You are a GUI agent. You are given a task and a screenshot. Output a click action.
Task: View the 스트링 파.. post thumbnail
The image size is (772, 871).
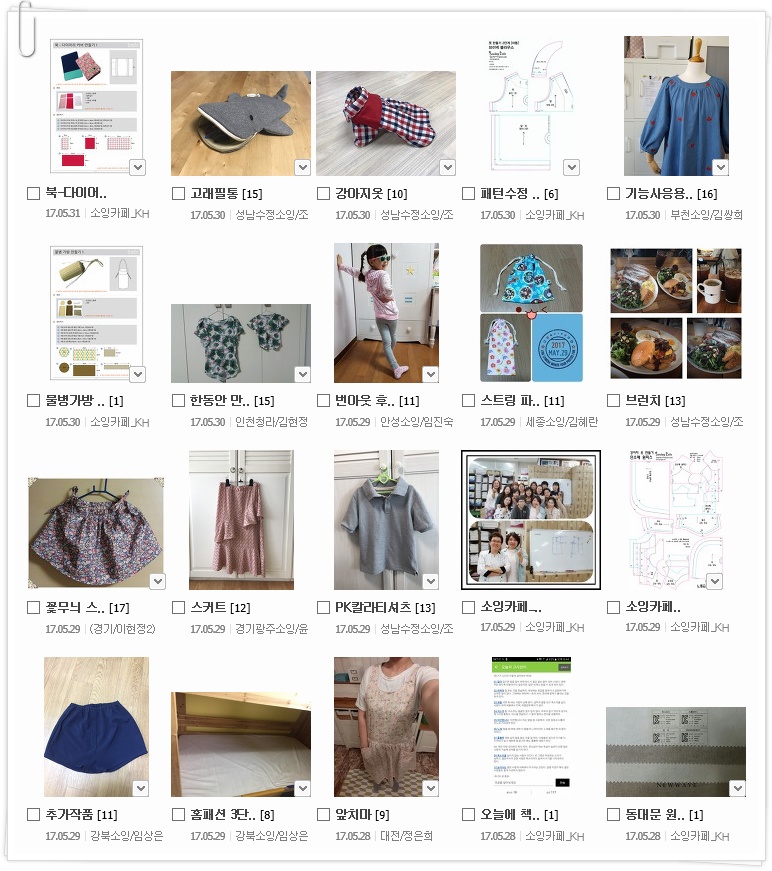(x=530, y=312)
